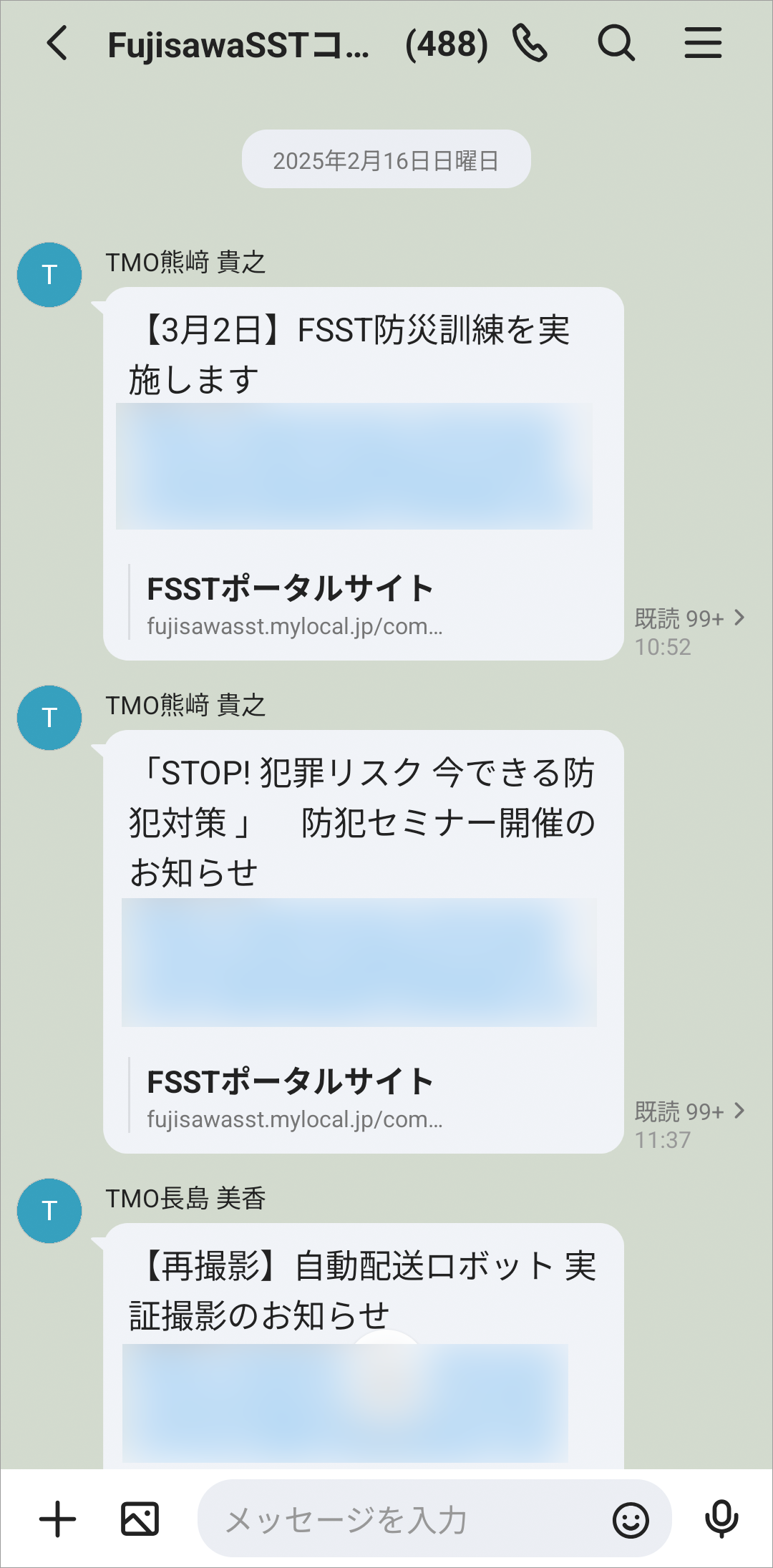Open TMO長島 美香's profile avatar
The image size is (773, 1568).
click(x=49, y=1211)
